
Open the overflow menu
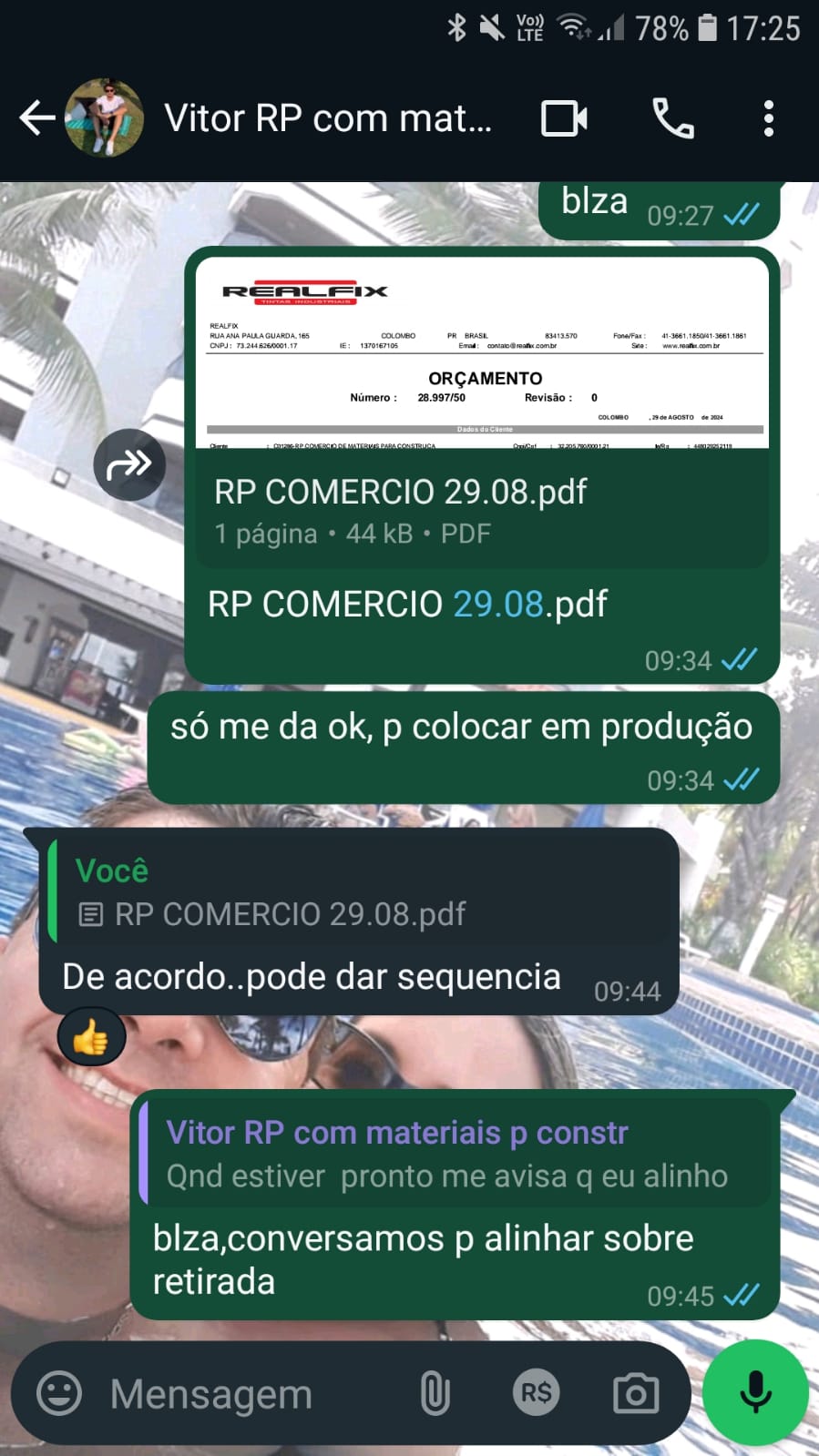pyautogui.click(x=769, y=118)
